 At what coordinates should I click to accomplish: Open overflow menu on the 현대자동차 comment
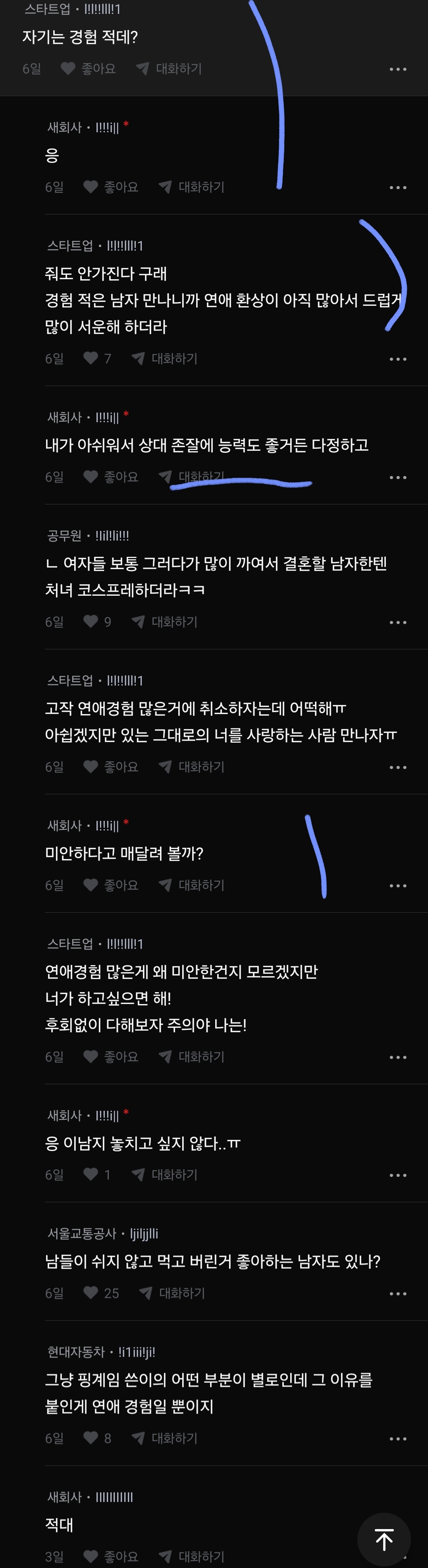[x=397, y=1439]
